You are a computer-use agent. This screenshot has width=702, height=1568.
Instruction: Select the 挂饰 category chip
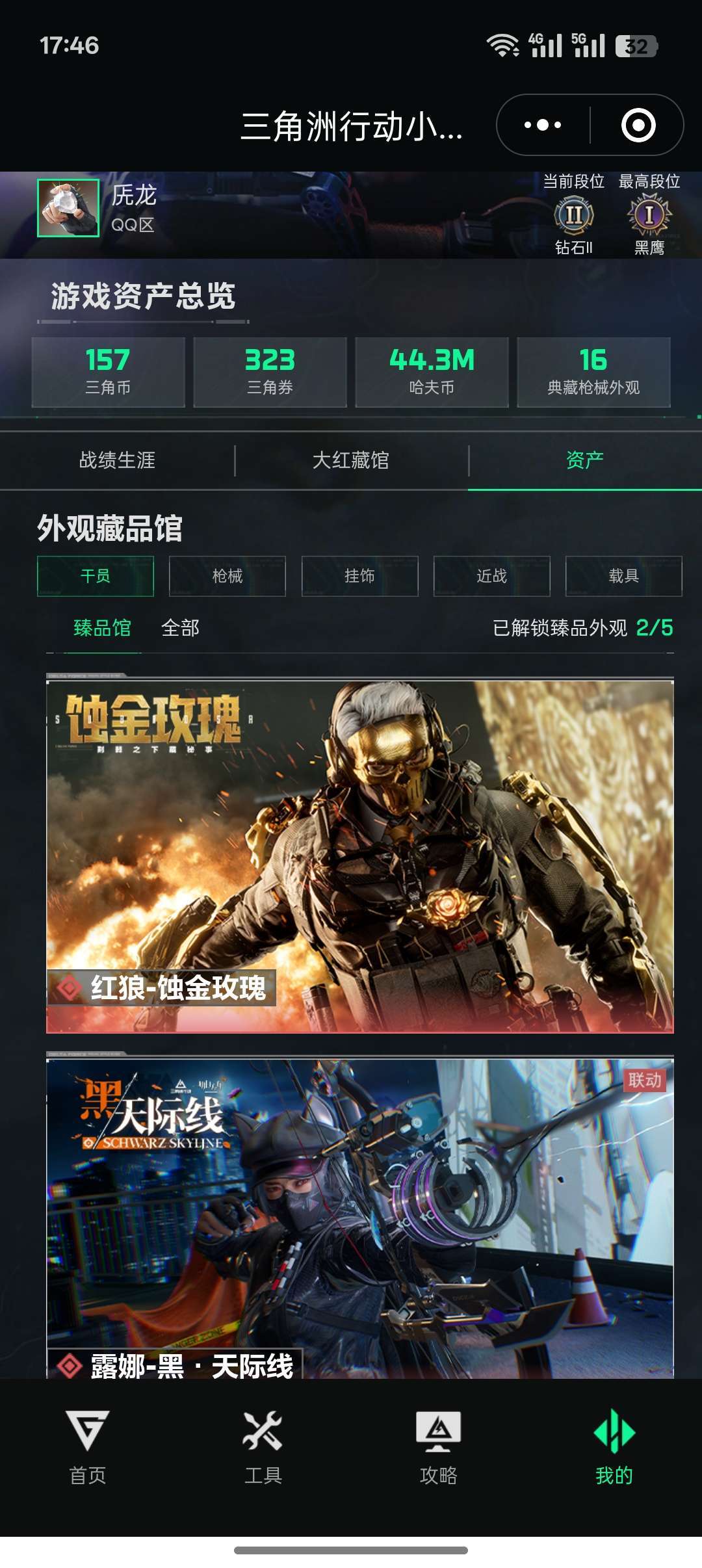[x=359, y=576]
